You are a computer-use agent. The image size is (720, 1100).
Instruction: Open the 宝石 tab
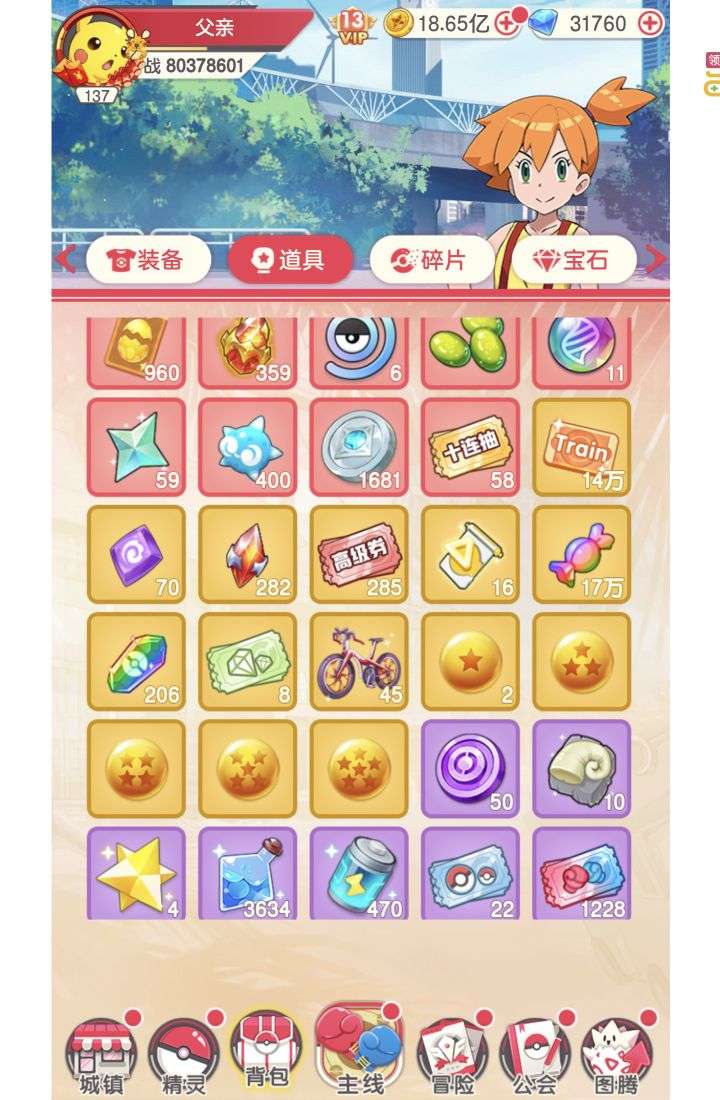click(x=574, y=260)
